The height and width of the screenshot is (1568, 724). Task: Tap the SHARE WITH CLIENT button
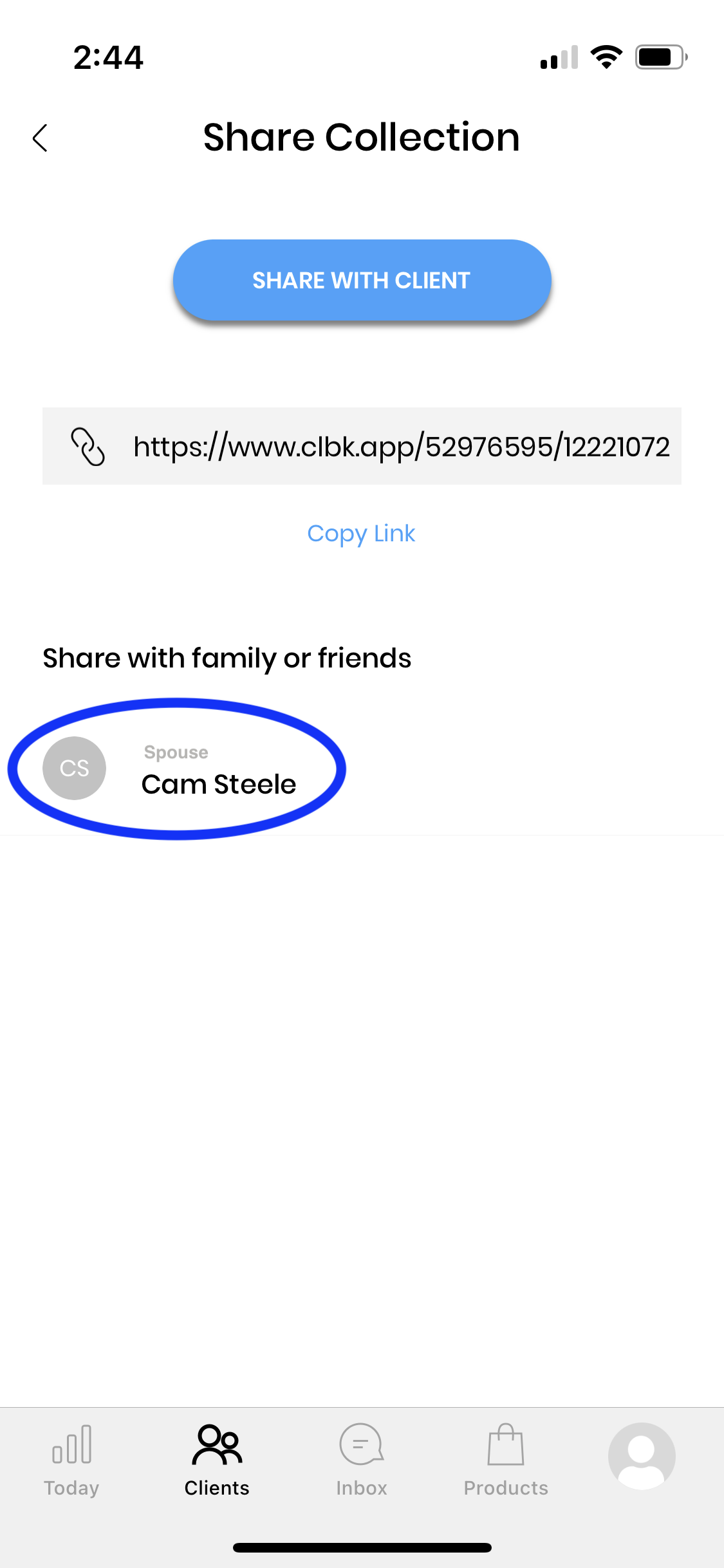click(x=362, y=280)
